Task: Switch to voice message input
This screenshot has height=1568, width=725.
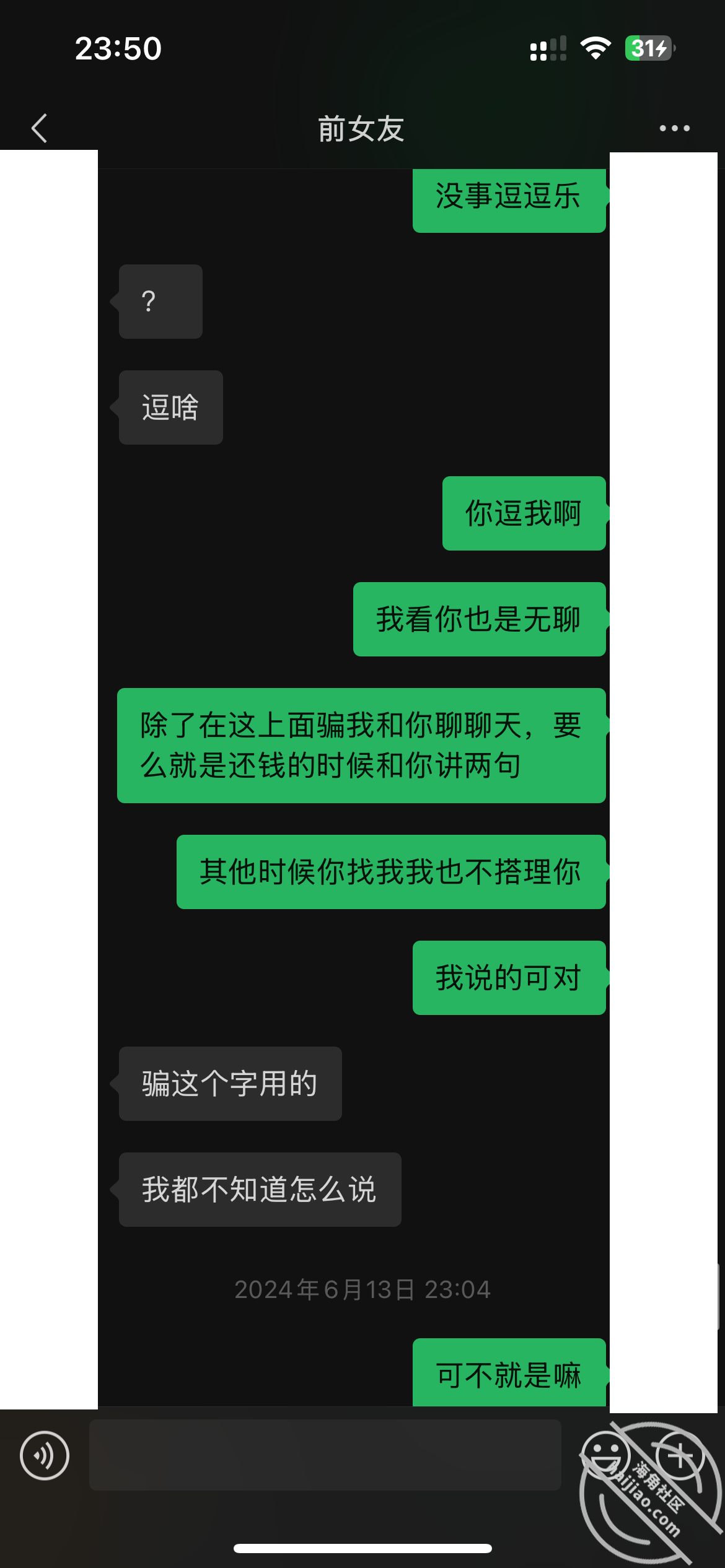Action: (45, 1455)
